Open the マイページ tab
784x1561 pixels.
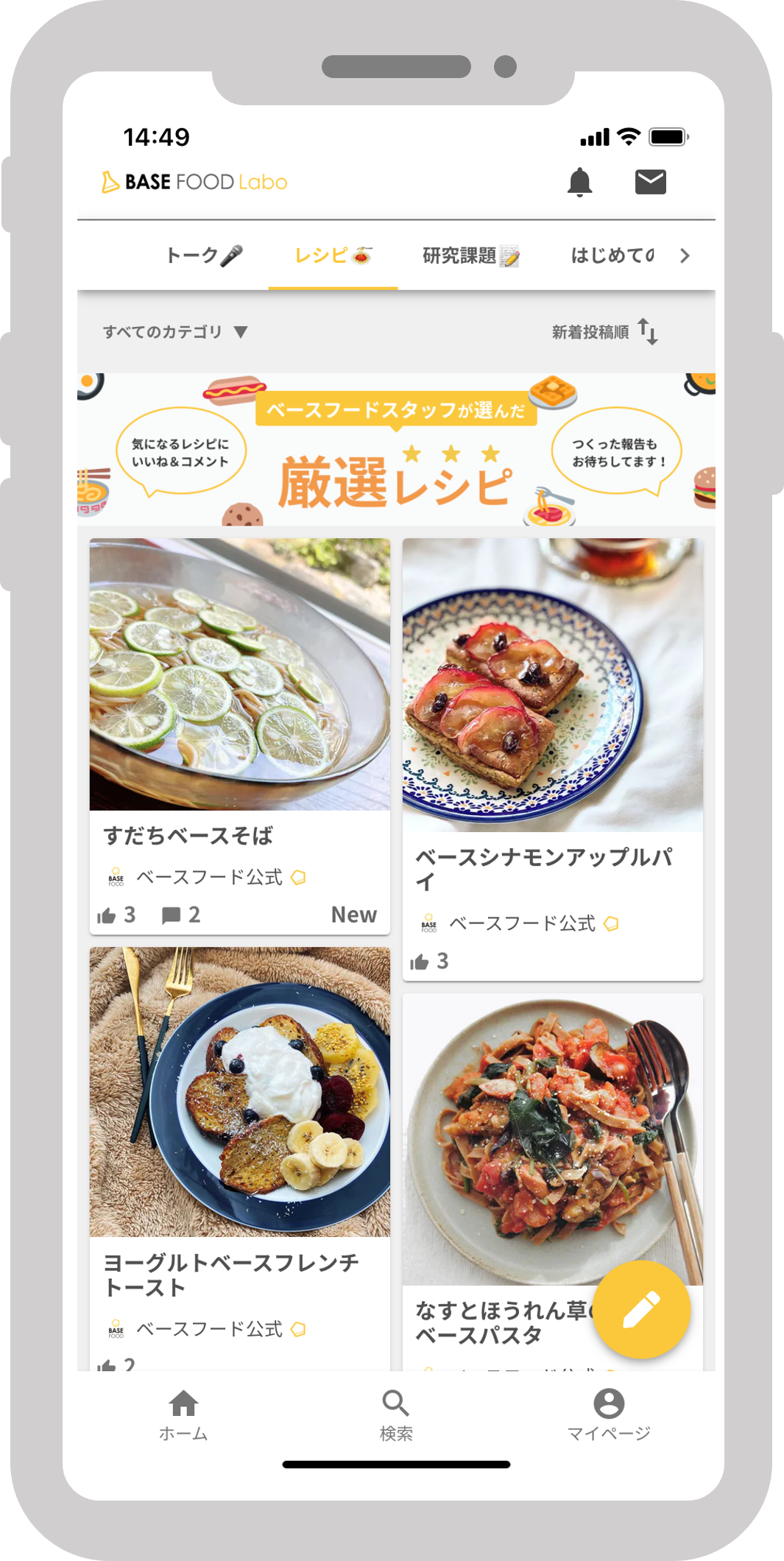pyautogui.click(x=609, y=1414)
